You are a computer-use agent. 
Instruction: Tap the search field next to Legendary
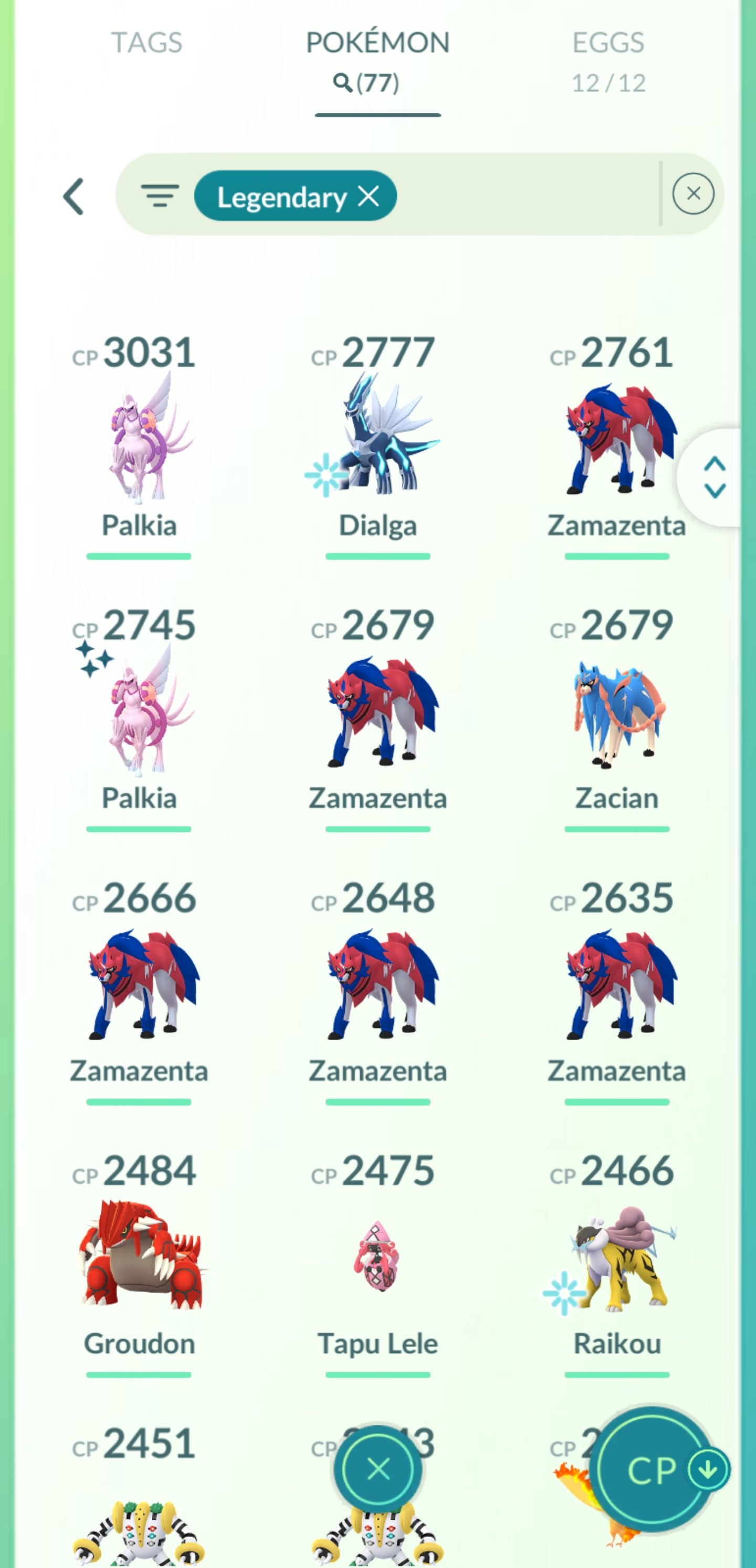524,195
